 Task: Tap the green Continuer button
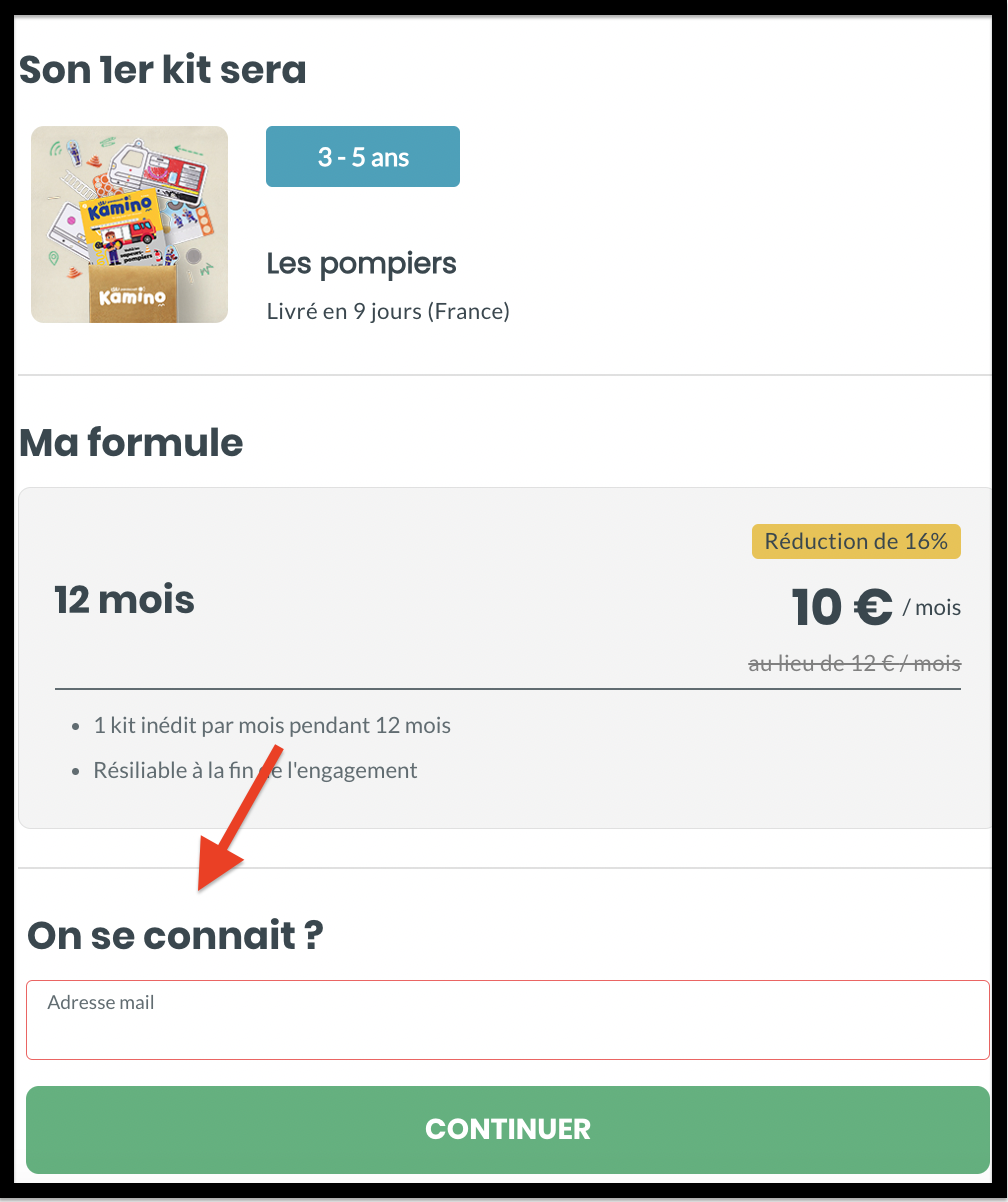pos(507,1129)
